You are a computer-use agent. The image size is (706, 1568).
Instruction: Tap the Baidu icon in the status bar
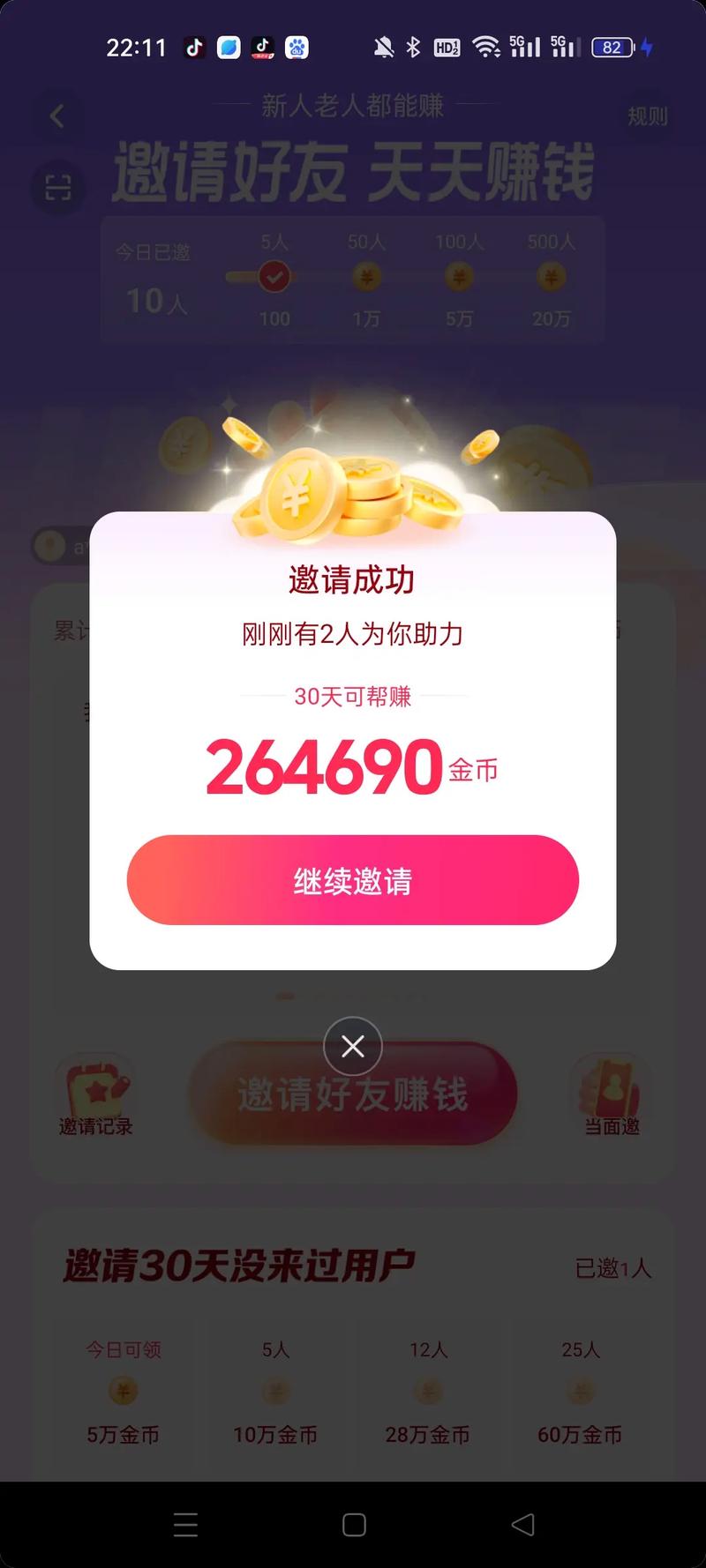tap(297, 47)
